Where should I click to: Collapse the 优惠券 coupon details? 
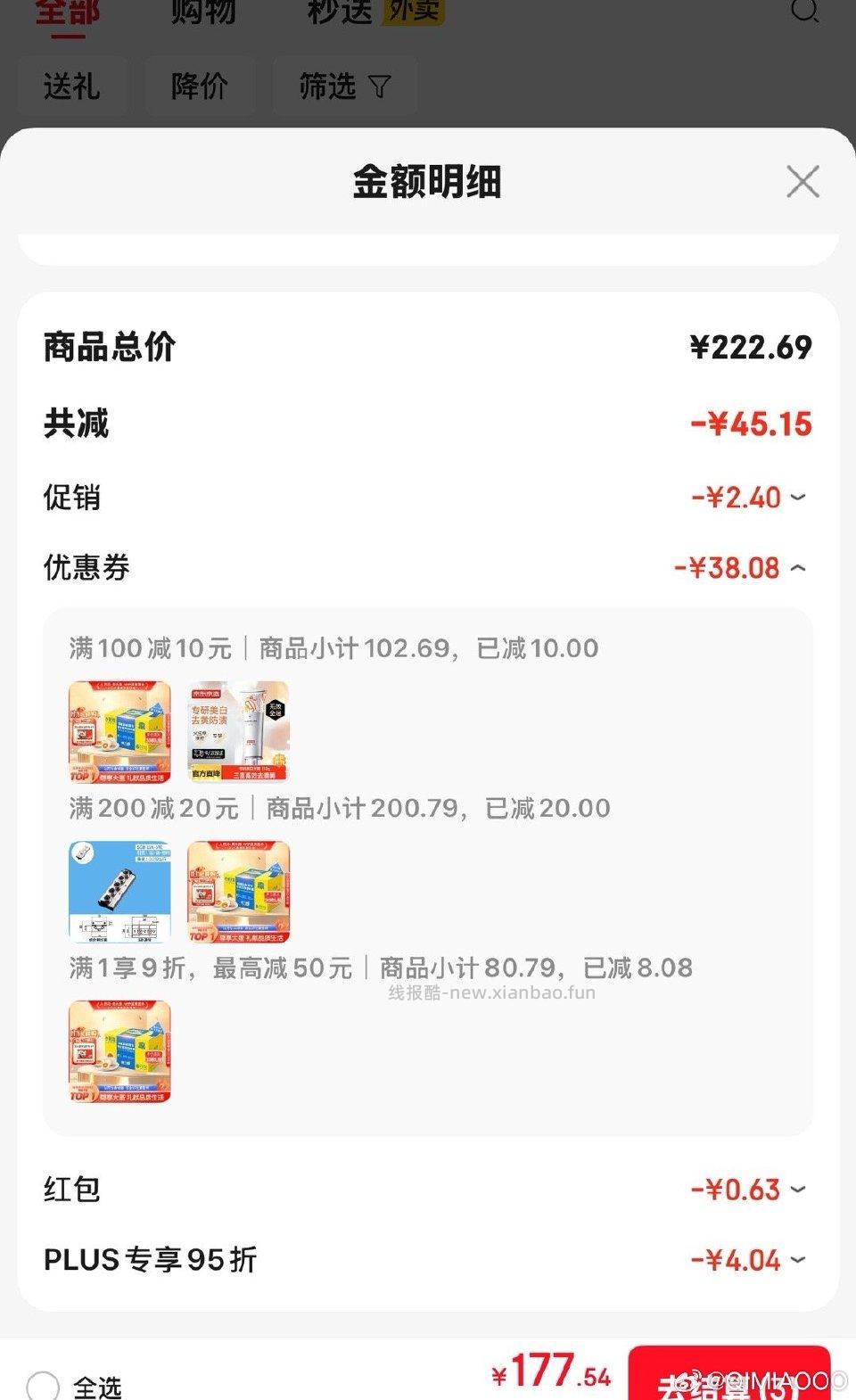[x=800, y=567]
